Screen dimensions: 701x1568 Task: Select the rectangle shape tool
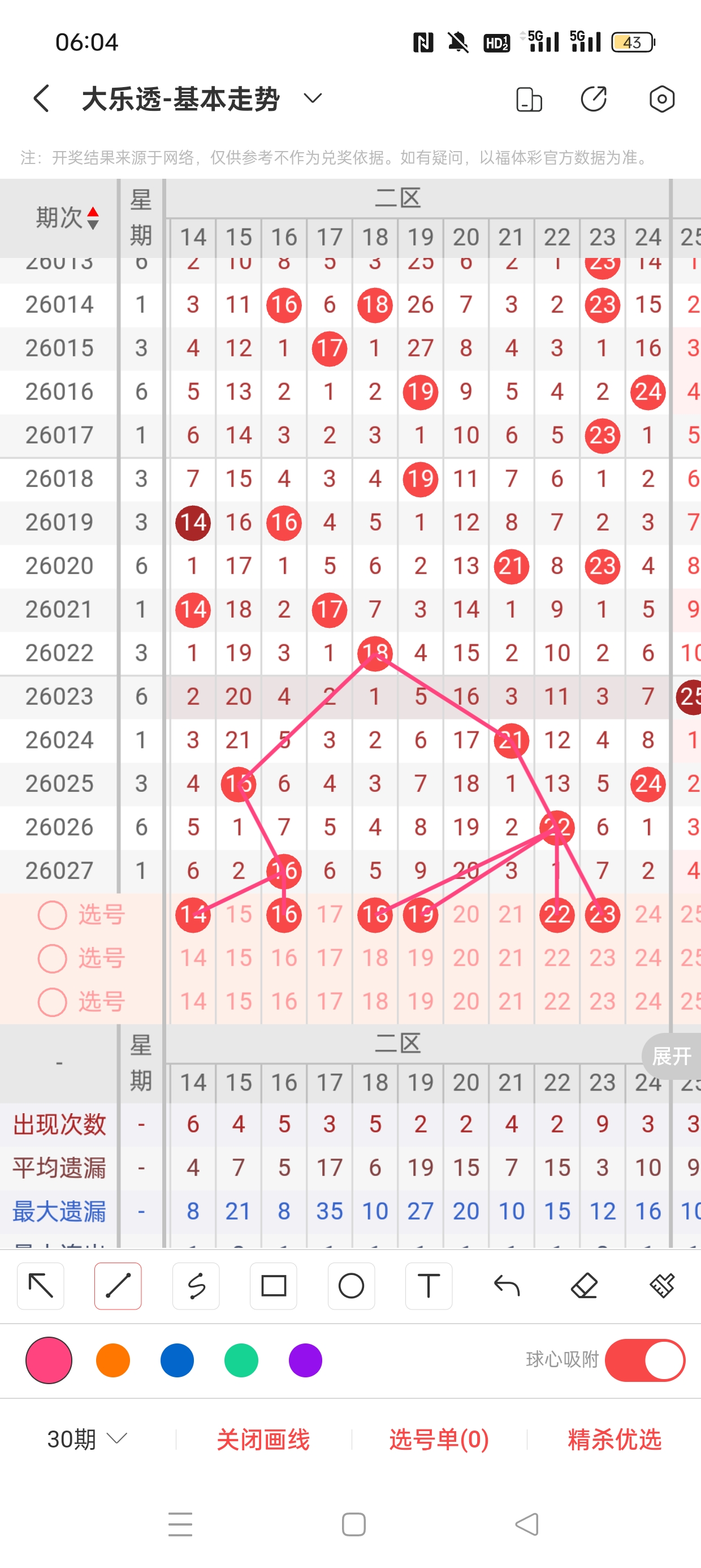(x=273, y=1286)
